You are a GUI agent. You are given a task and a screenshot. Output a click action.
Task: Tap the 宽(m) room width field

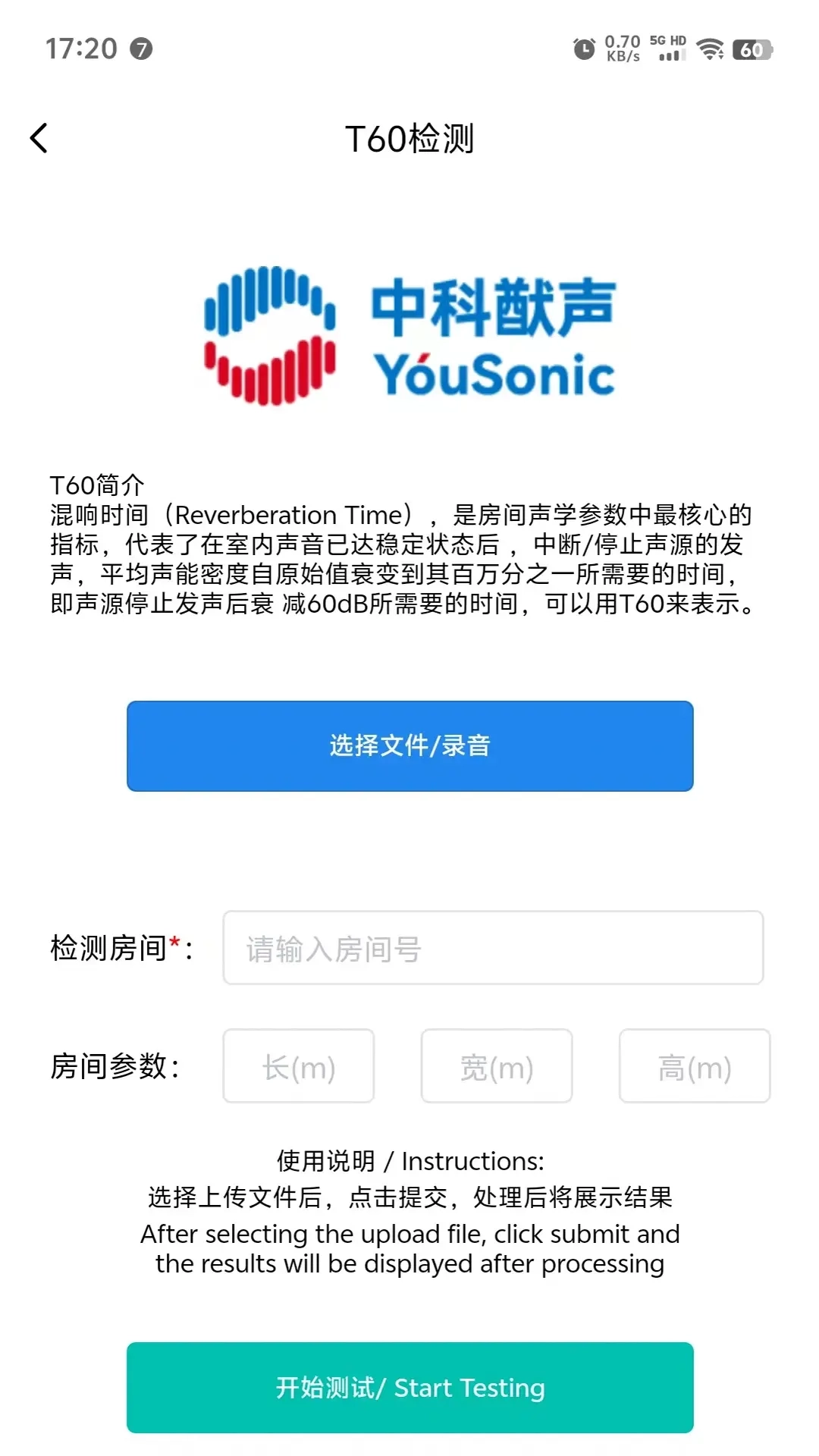coord(496,1066)
